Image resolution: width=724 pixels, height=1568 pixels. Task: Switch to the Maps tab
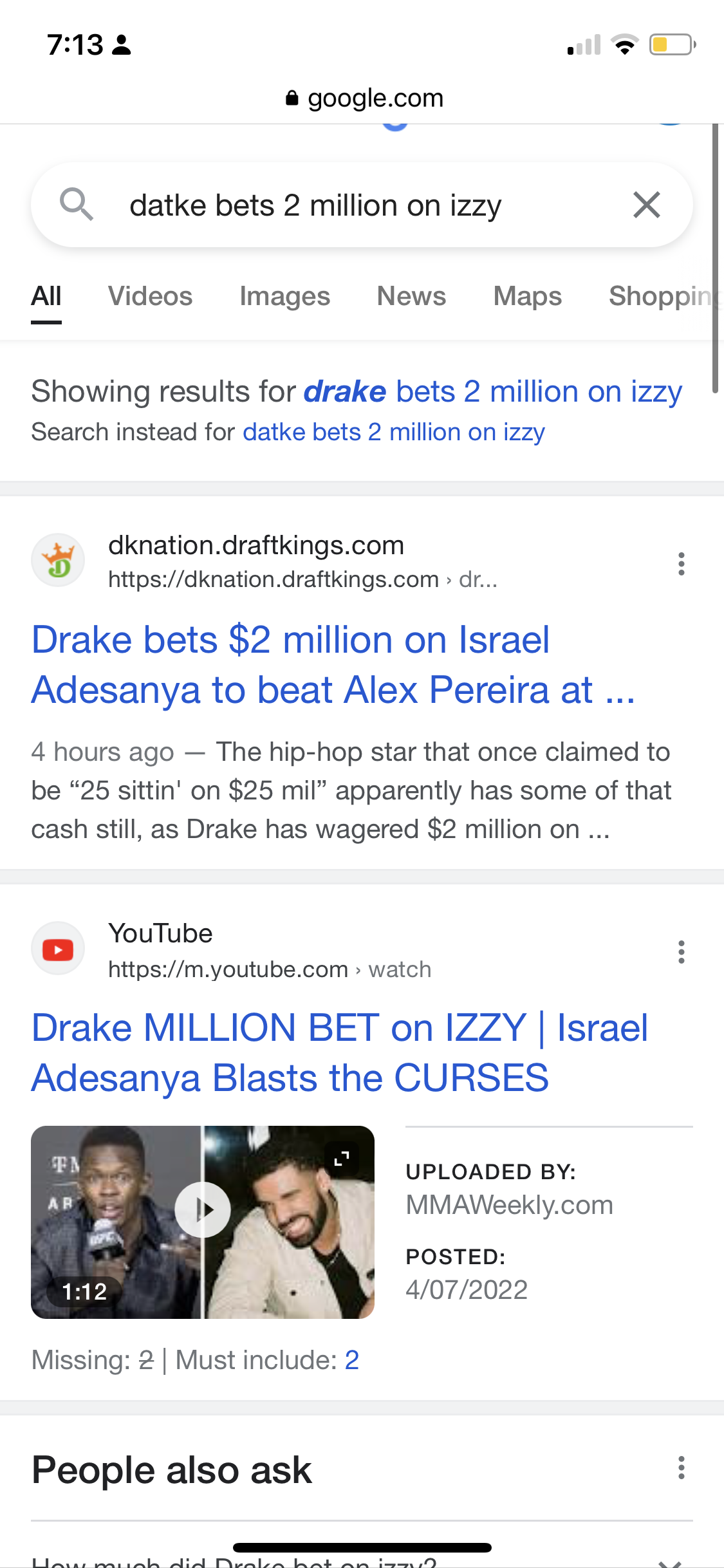tap(527, 297)
